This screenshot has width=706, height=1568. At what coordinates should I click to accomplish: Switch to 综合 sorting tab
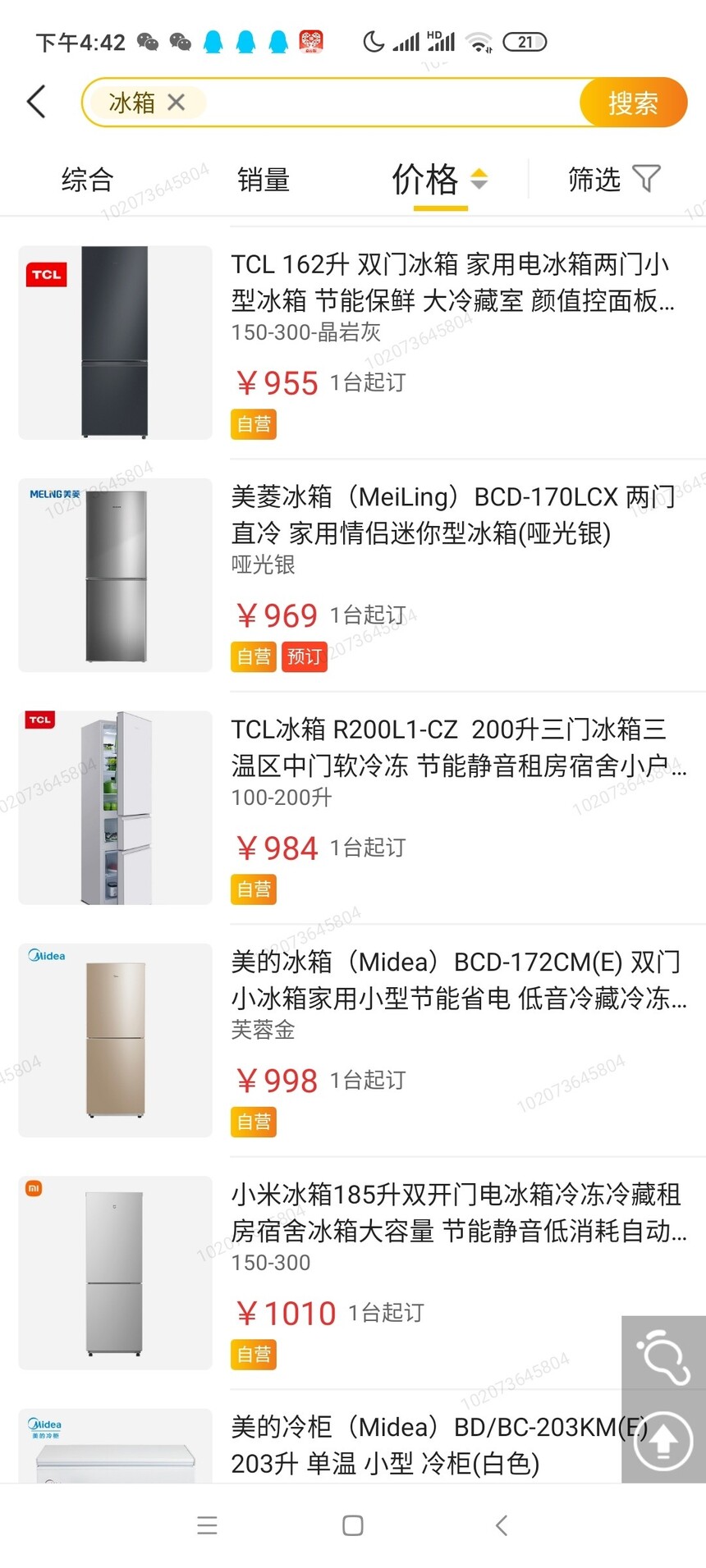(x=87, y=179)
